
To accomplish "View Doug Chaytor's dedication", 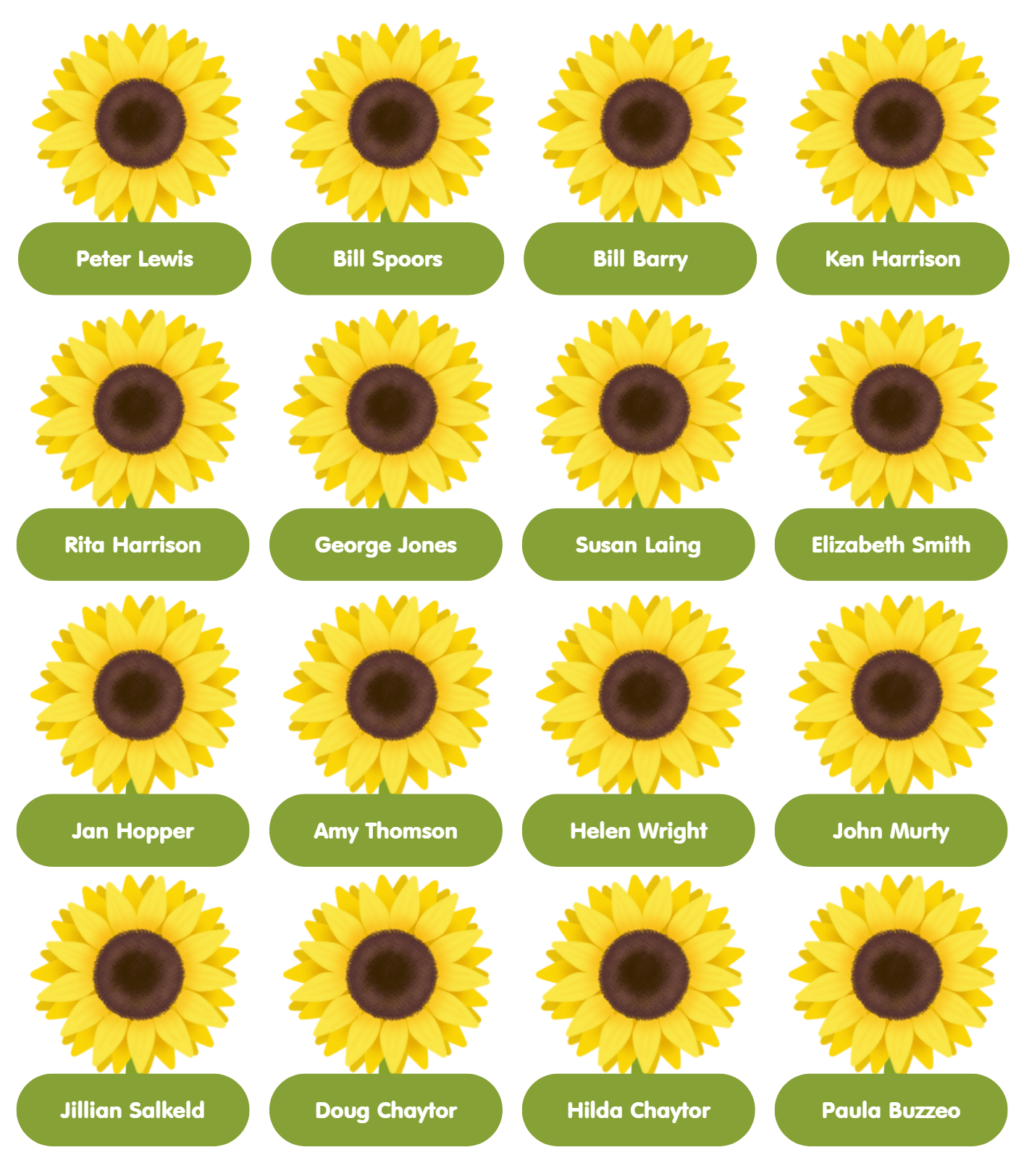I will tap(386, 1110).
